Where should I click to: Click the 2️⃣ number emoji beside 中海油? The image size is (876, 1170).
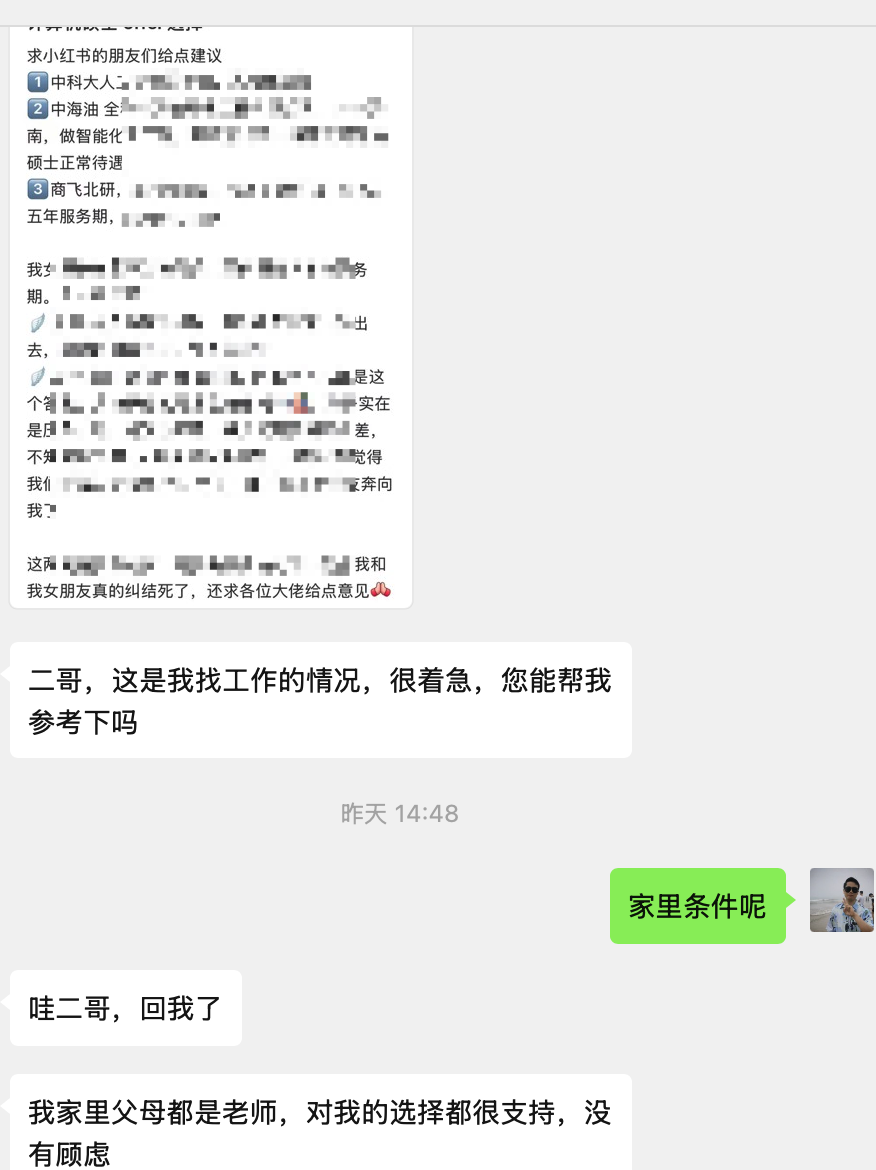pyautogui.click(x=36, y=109)
